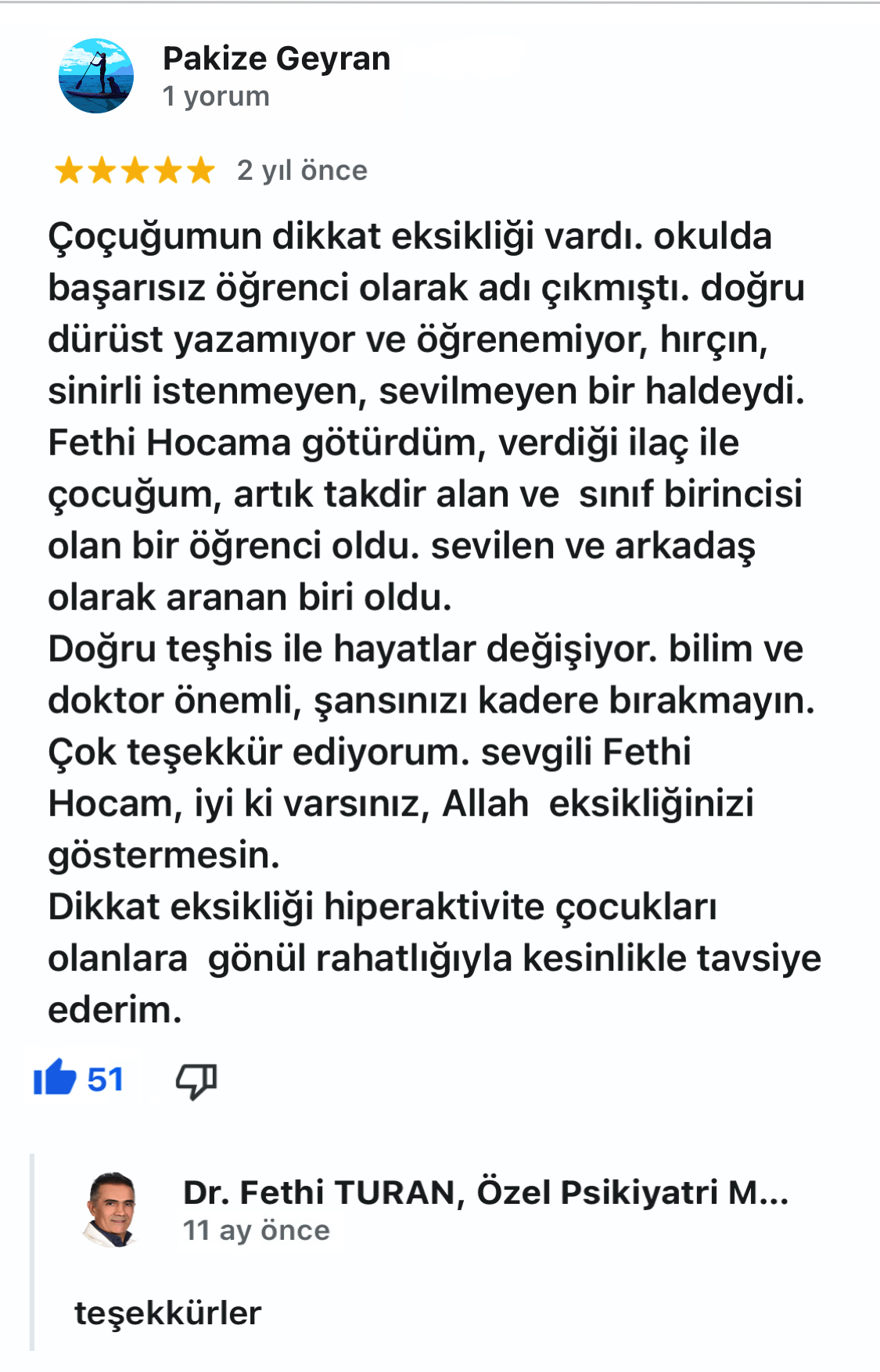Open Pakize Geyran's profile picture
880x1372 pixels.
tap(96, 76)
